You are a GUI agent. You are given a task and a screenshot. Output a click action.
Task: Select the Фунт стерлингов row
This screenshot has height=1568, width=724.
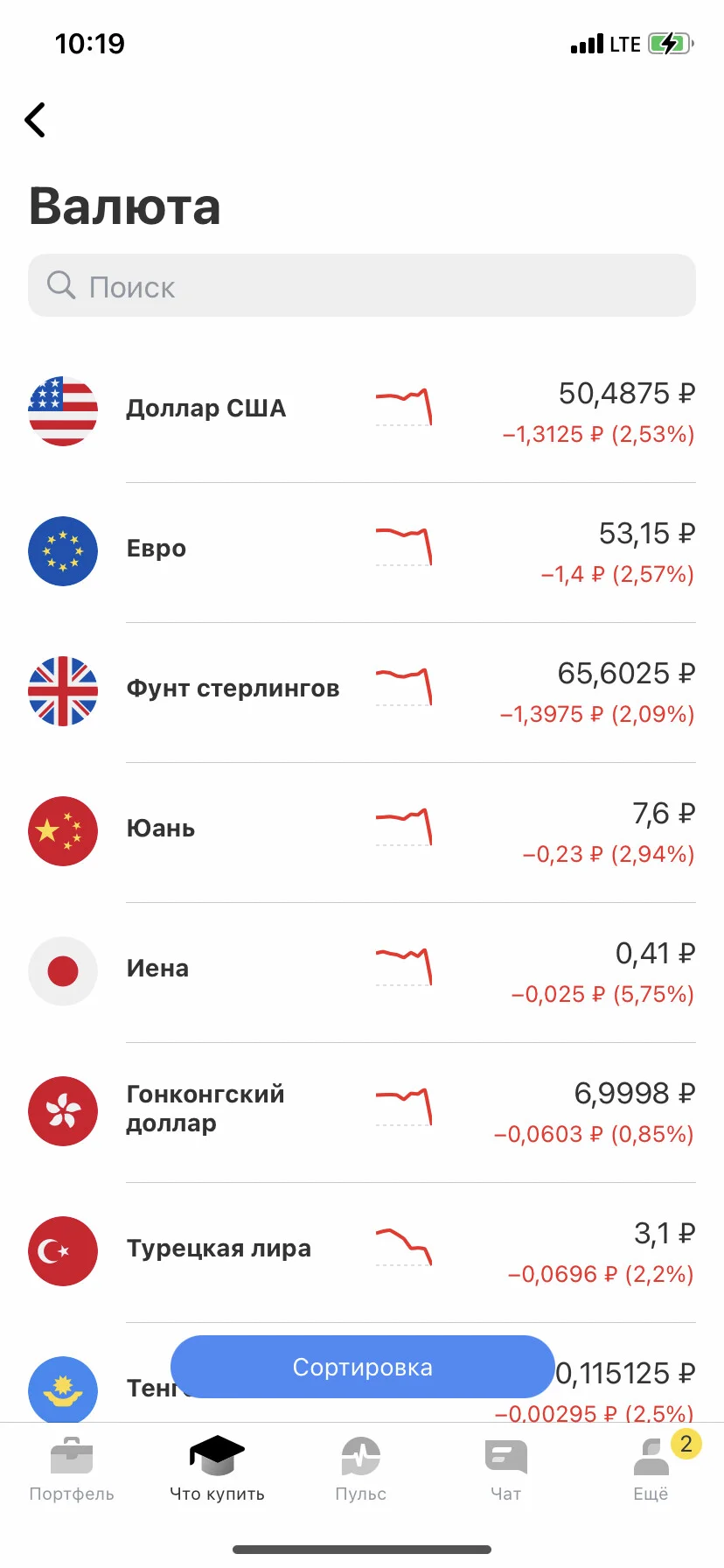click(362, 692)
